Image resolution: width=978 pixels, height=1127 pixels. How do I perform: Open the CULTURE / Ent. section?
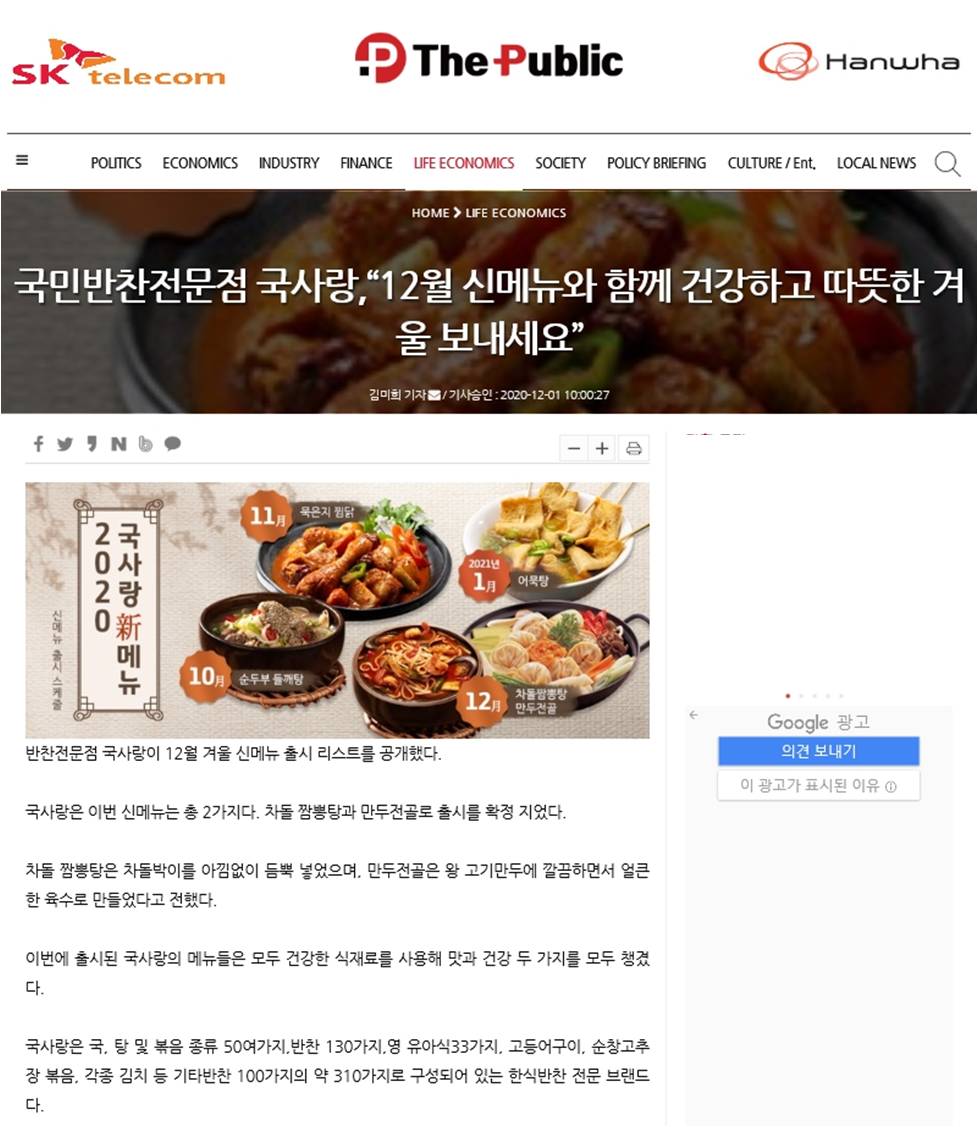coord(771,163)
